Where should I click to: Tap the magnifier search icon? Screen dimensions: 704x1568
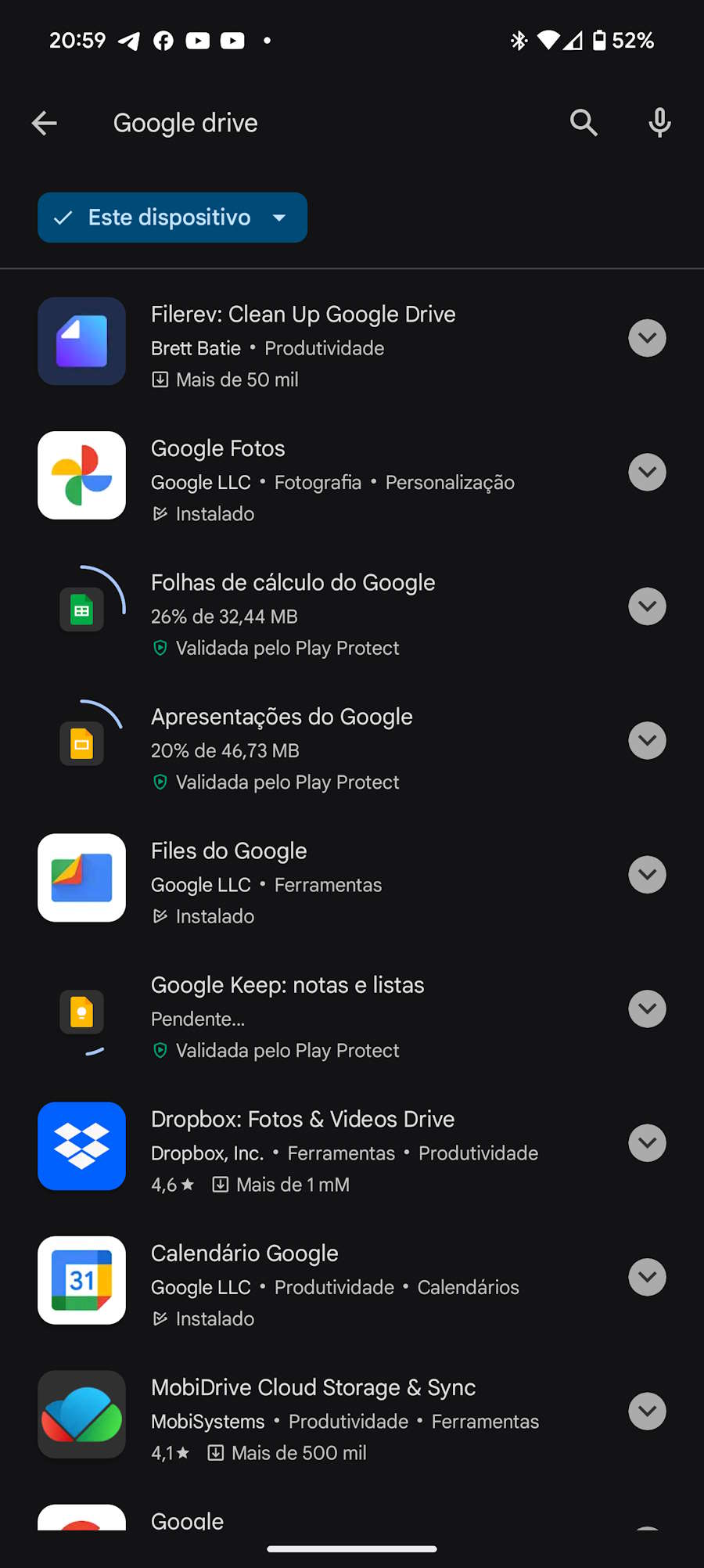coord(584,123)
